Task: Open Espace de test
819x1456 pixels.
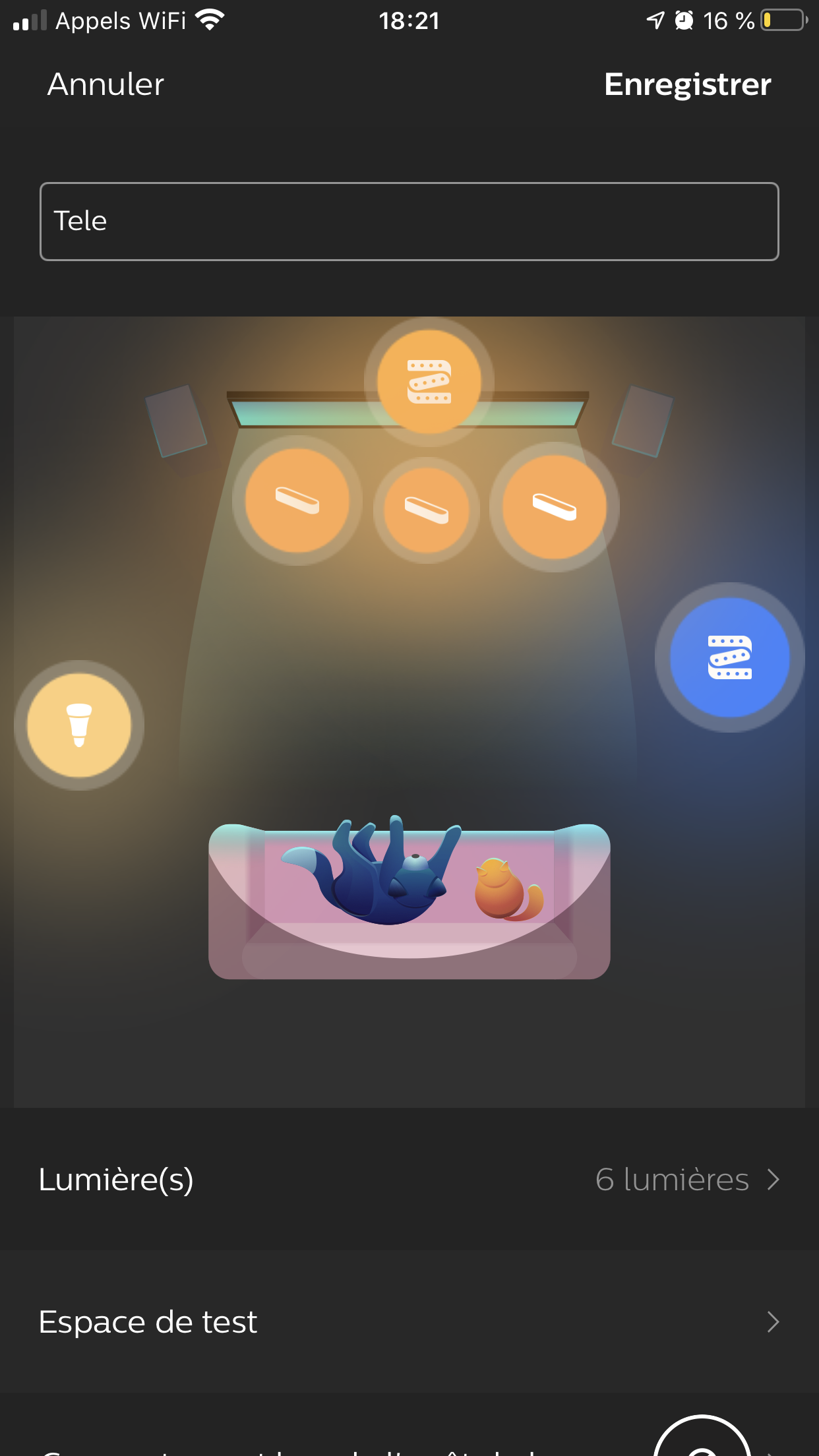Action: 409,1321
